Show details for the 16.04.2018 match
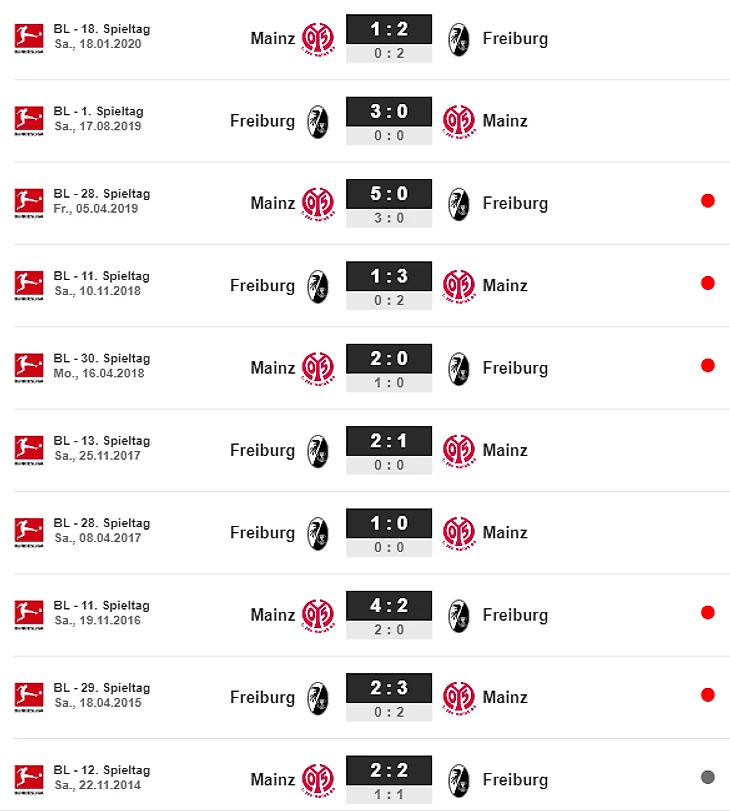 [389, 360]
